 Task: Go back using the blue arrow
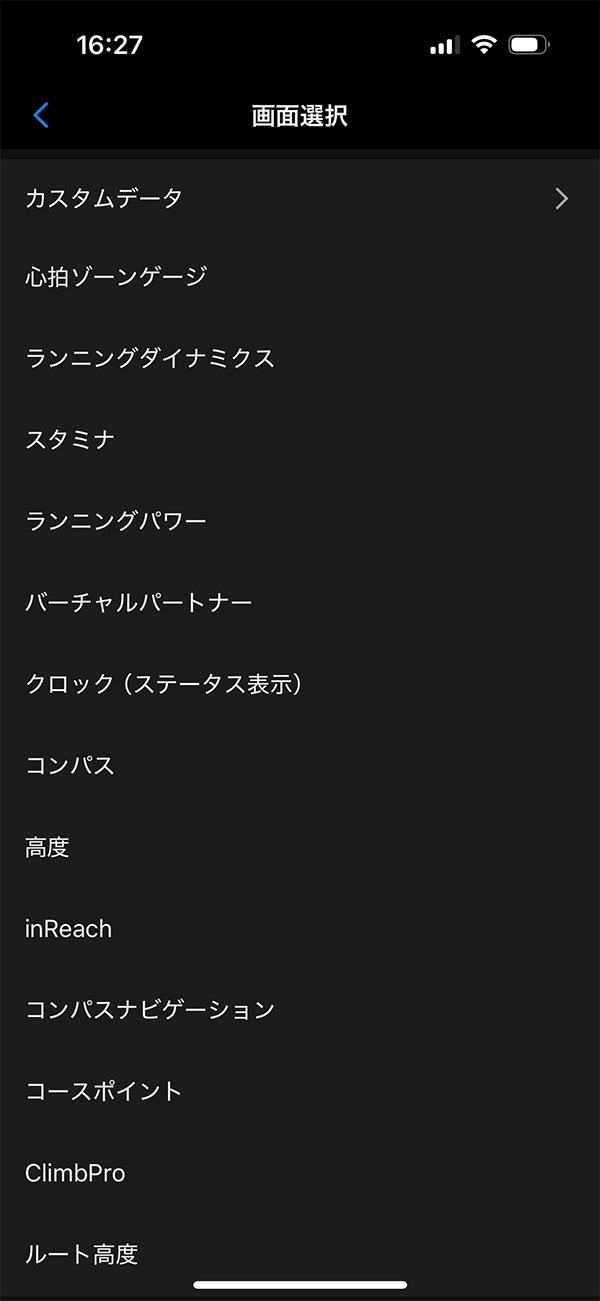pyautogui.click(x=41, y=115)
